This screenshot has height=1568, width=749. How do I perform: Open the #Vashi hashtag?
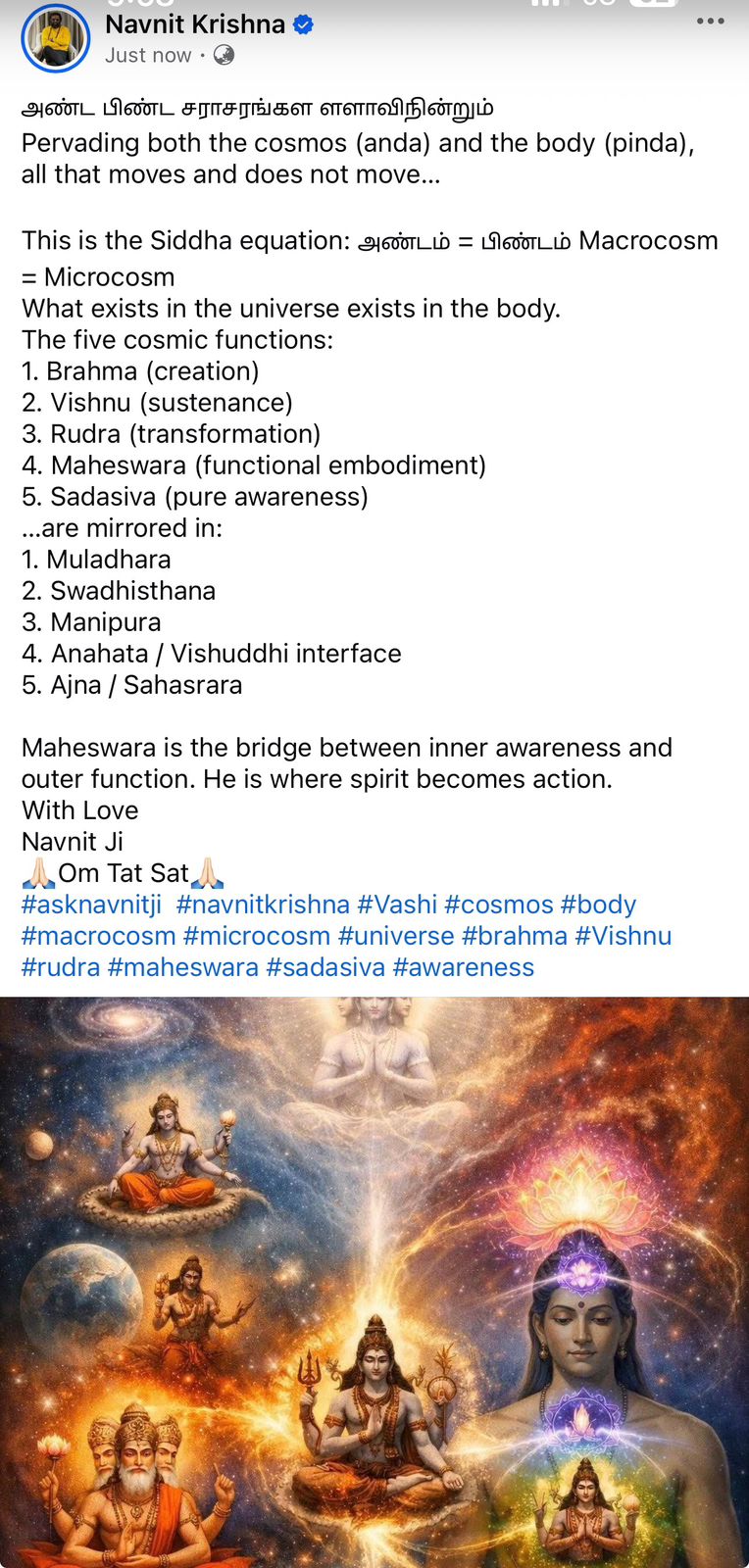397,905
